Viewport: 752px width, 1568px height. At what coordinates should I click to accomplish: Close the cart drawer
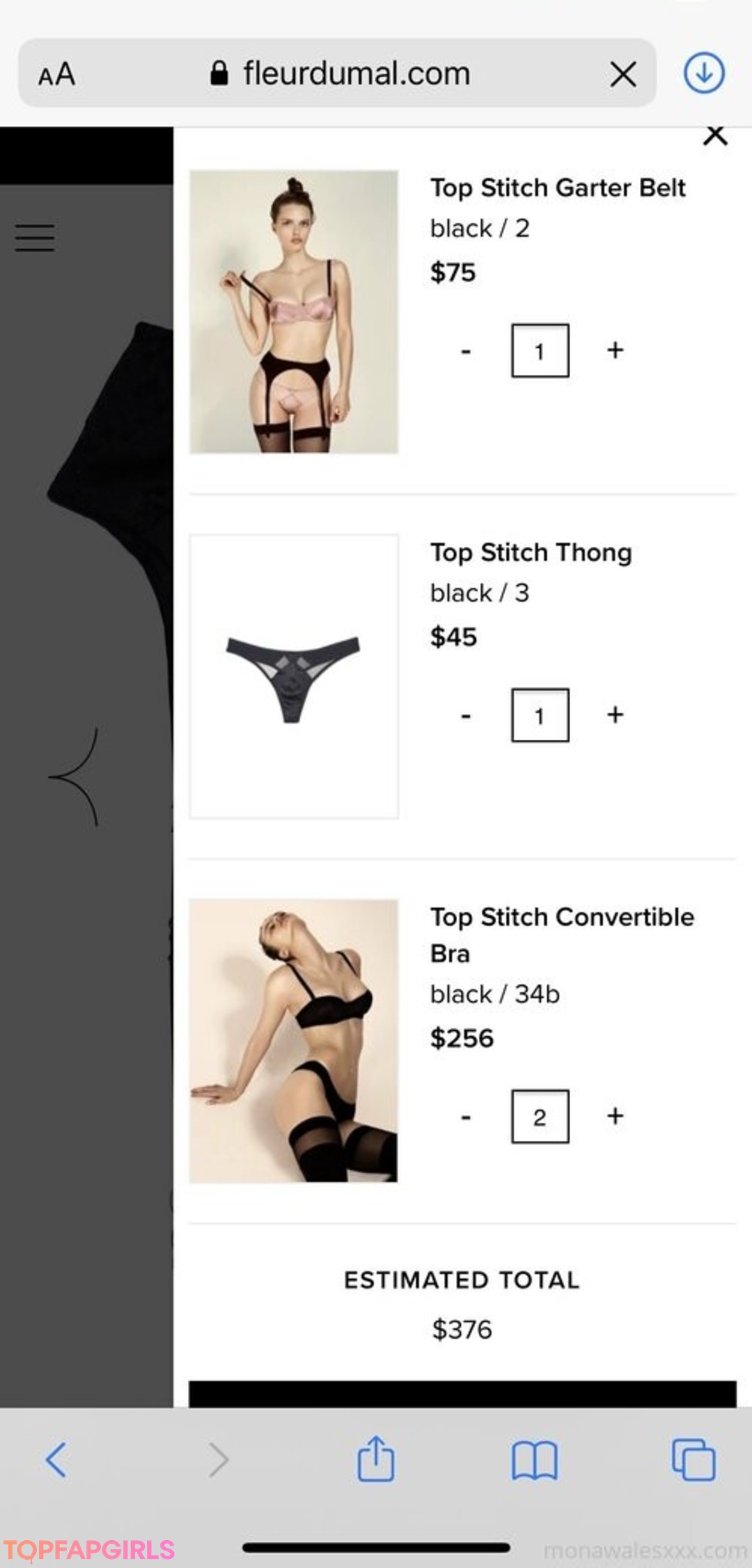click(x=715, y=135)
